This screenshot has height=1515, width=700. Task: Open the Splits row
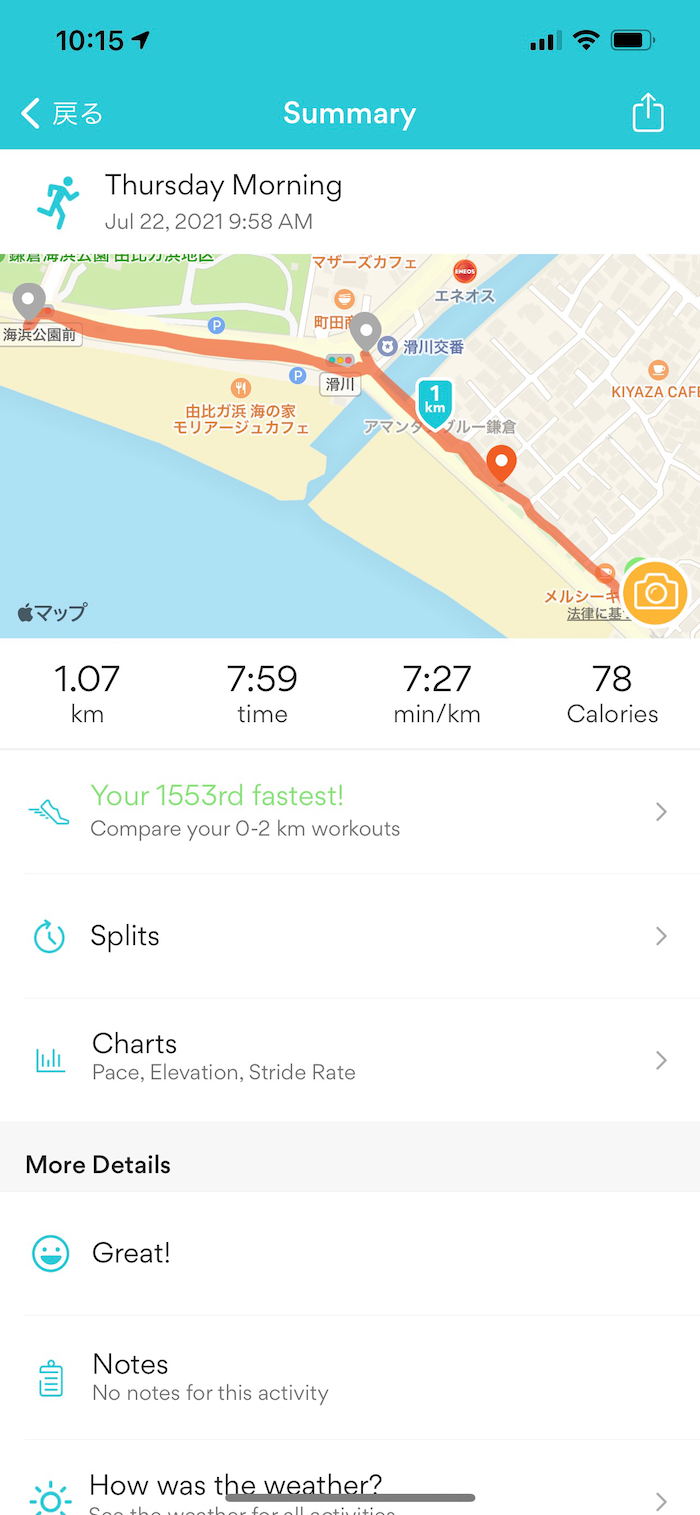point(348,936)
